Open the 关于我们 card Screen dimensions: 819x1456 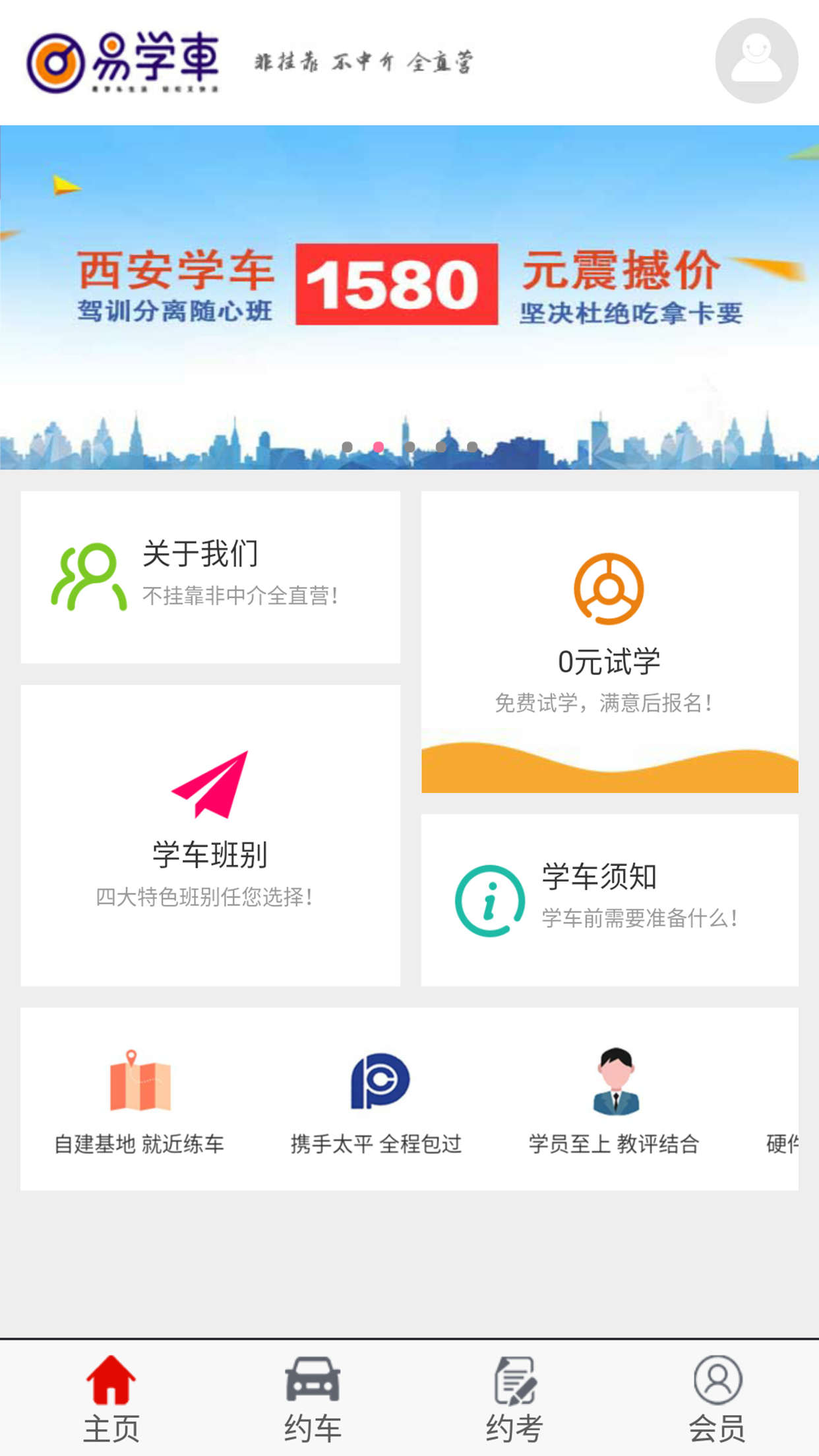click(x=210, y=577)
